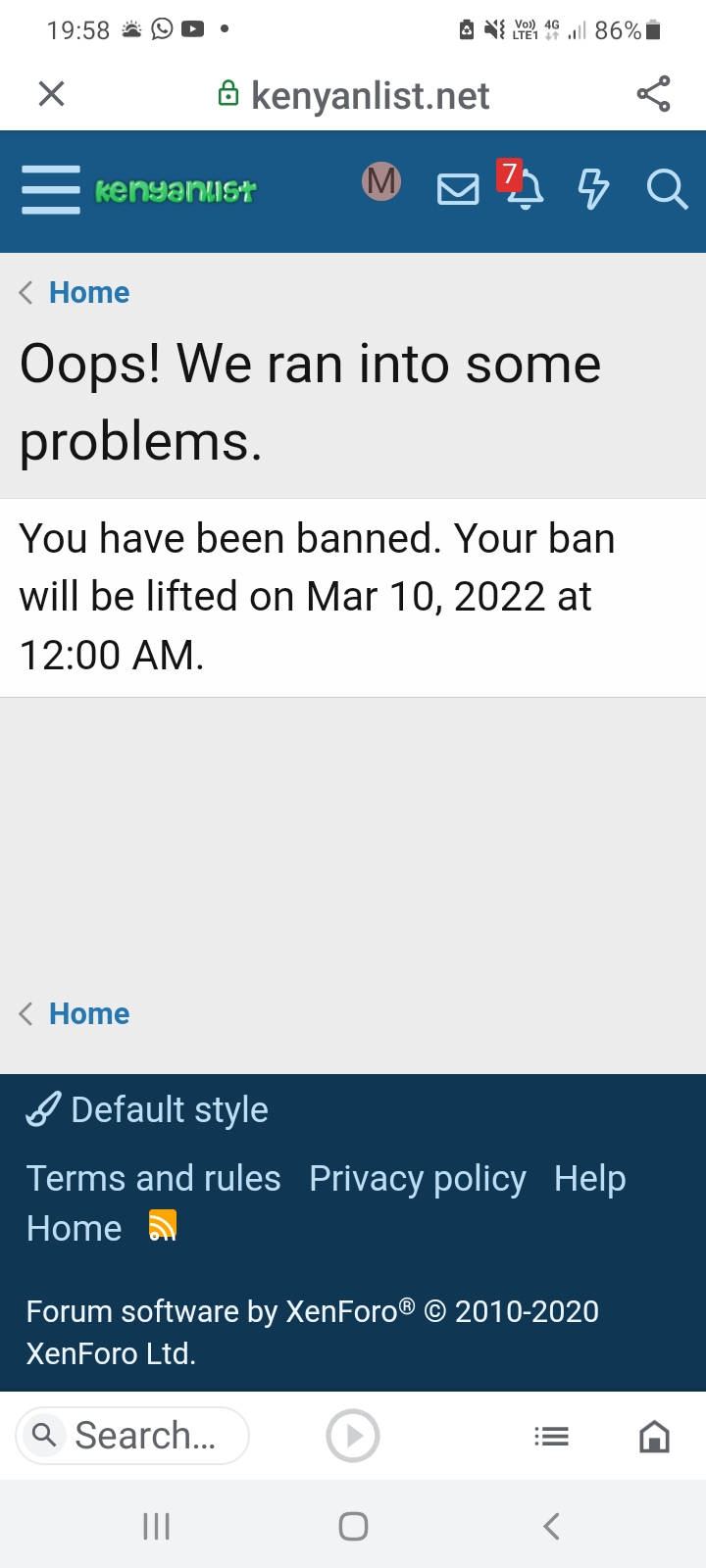Tap the magnifier search icon in header

tap(667, 188)
